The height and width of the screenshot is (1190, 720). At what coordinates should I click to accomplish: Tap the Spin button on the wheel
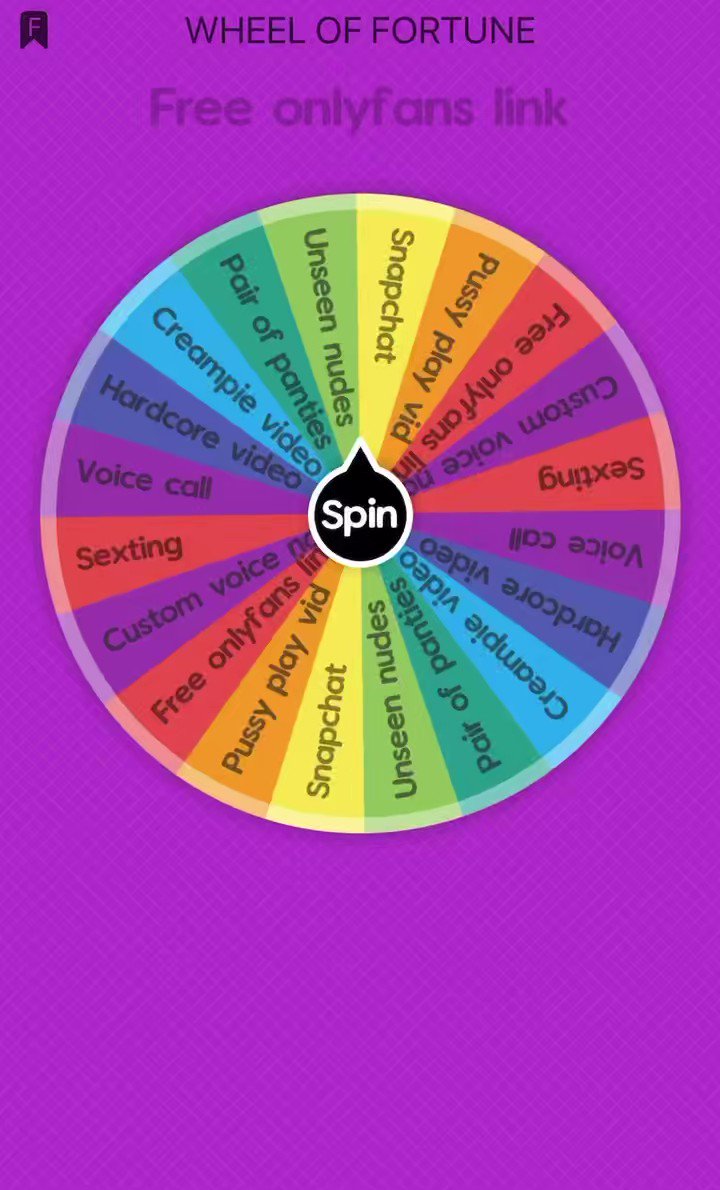point(360,516)
